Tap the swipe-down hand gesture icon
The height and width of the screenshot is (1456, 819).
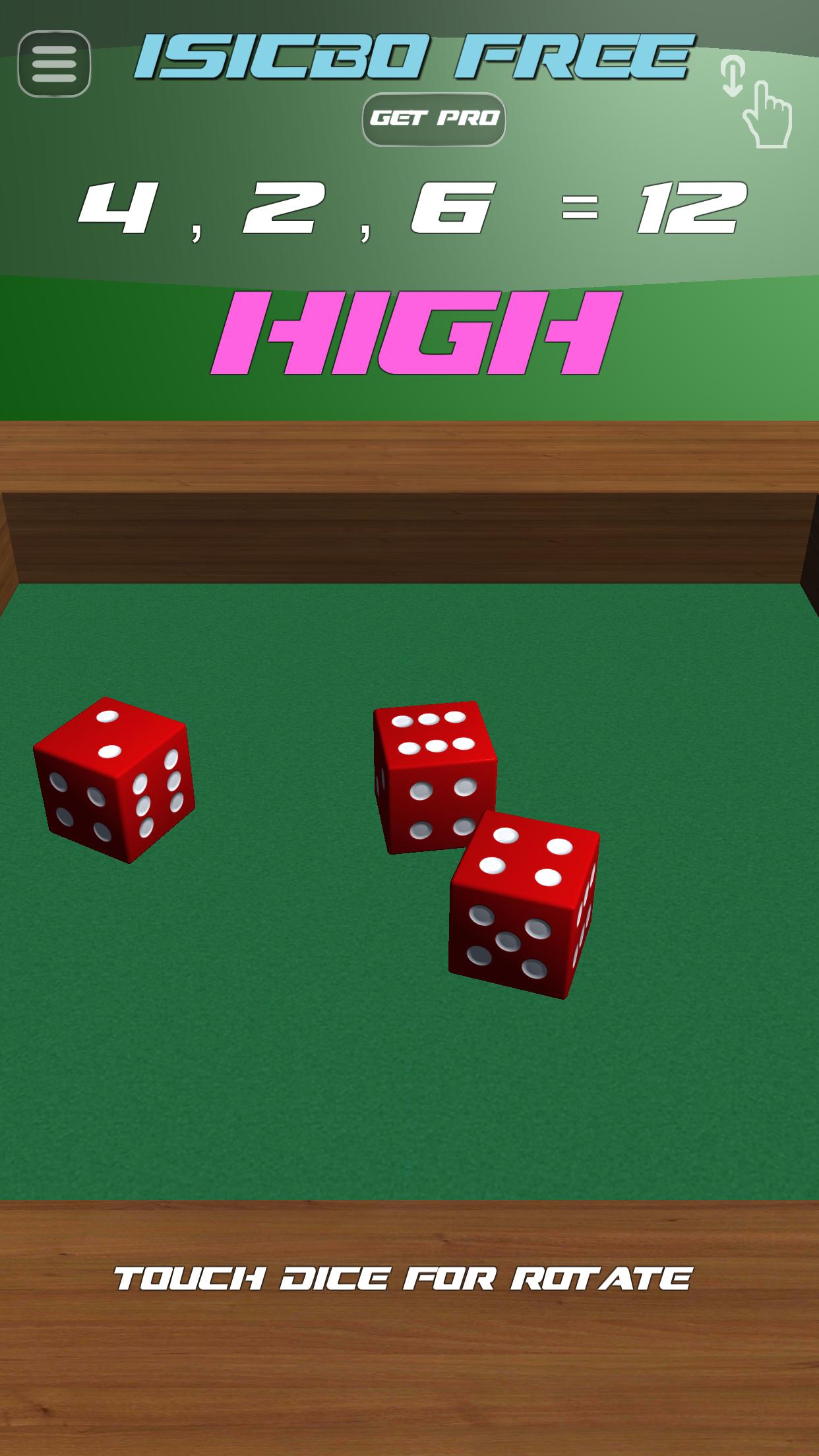(756, 101)
